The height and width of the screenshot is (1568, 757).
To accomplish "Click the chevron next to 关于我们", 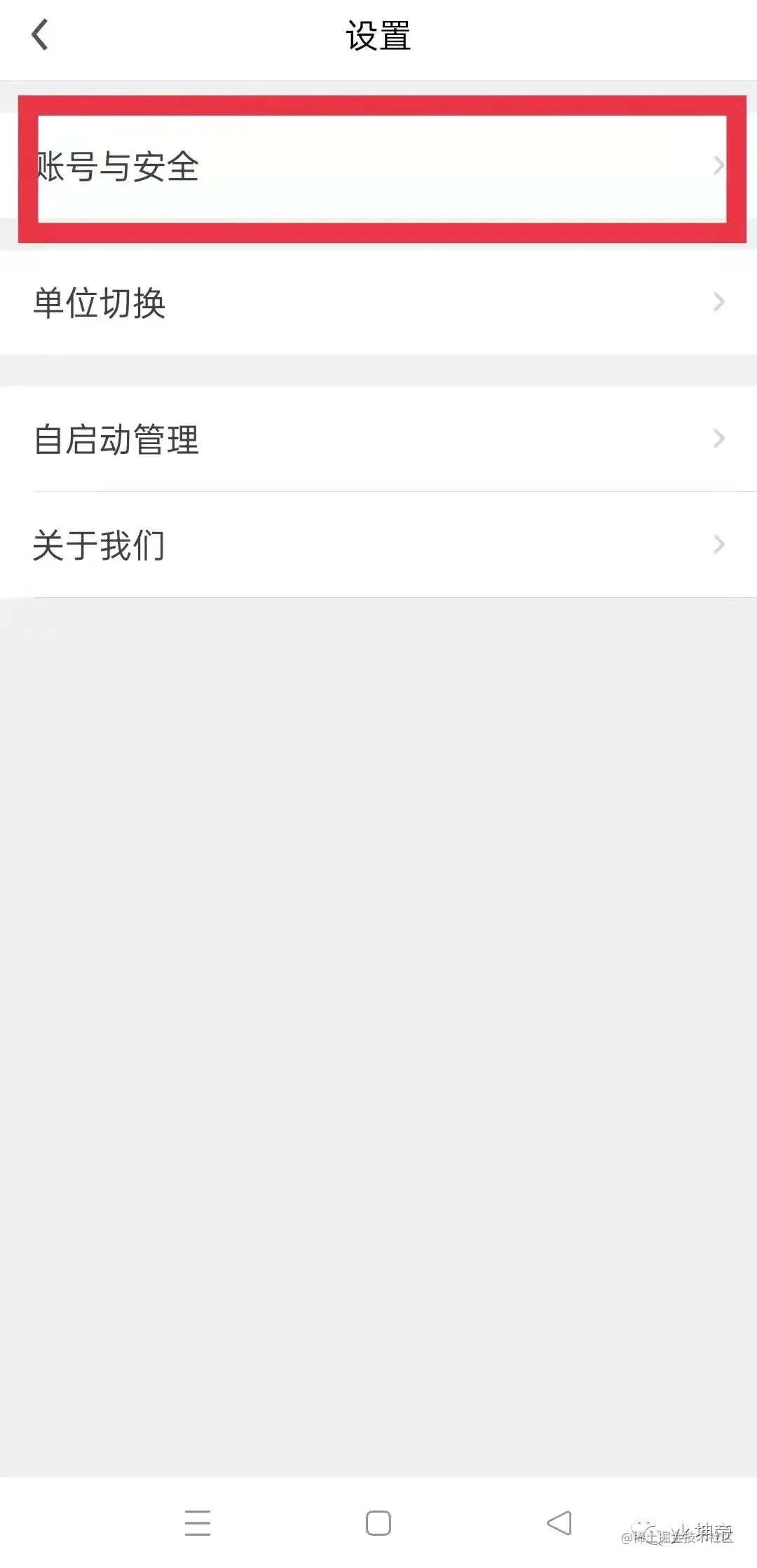I will [x=719, y=544].
